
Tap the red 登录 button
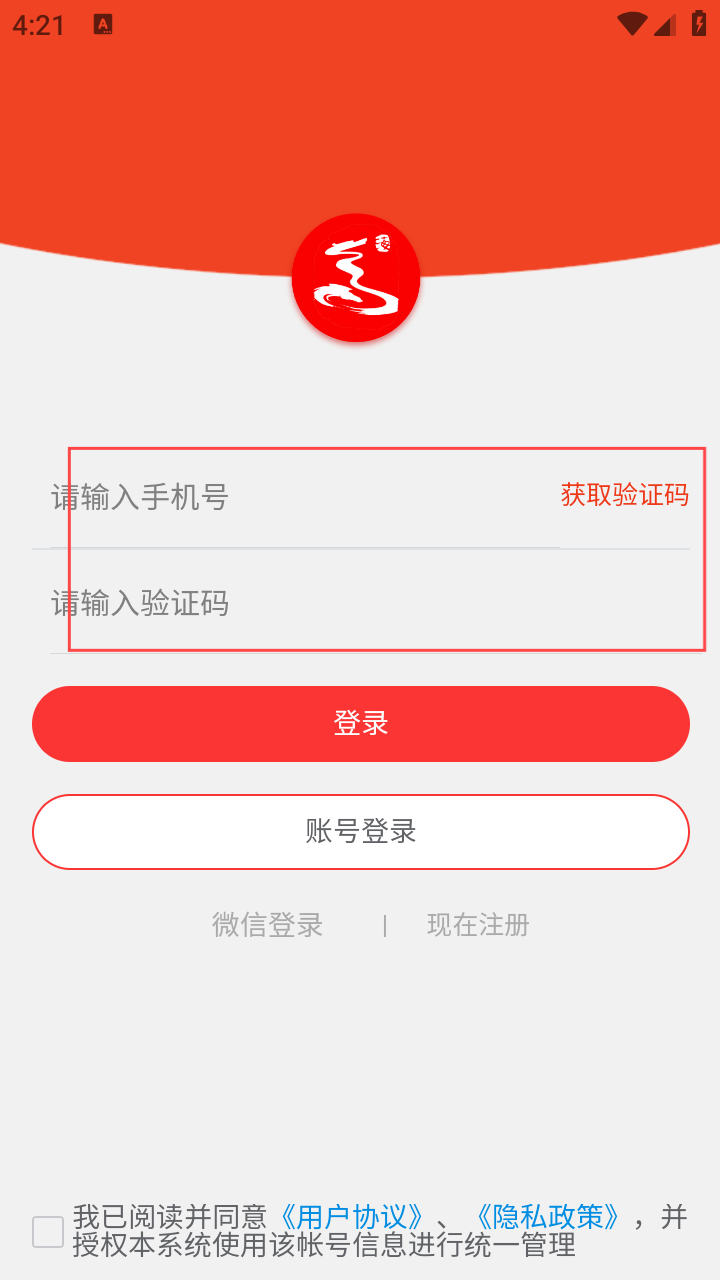click(361, 724)
